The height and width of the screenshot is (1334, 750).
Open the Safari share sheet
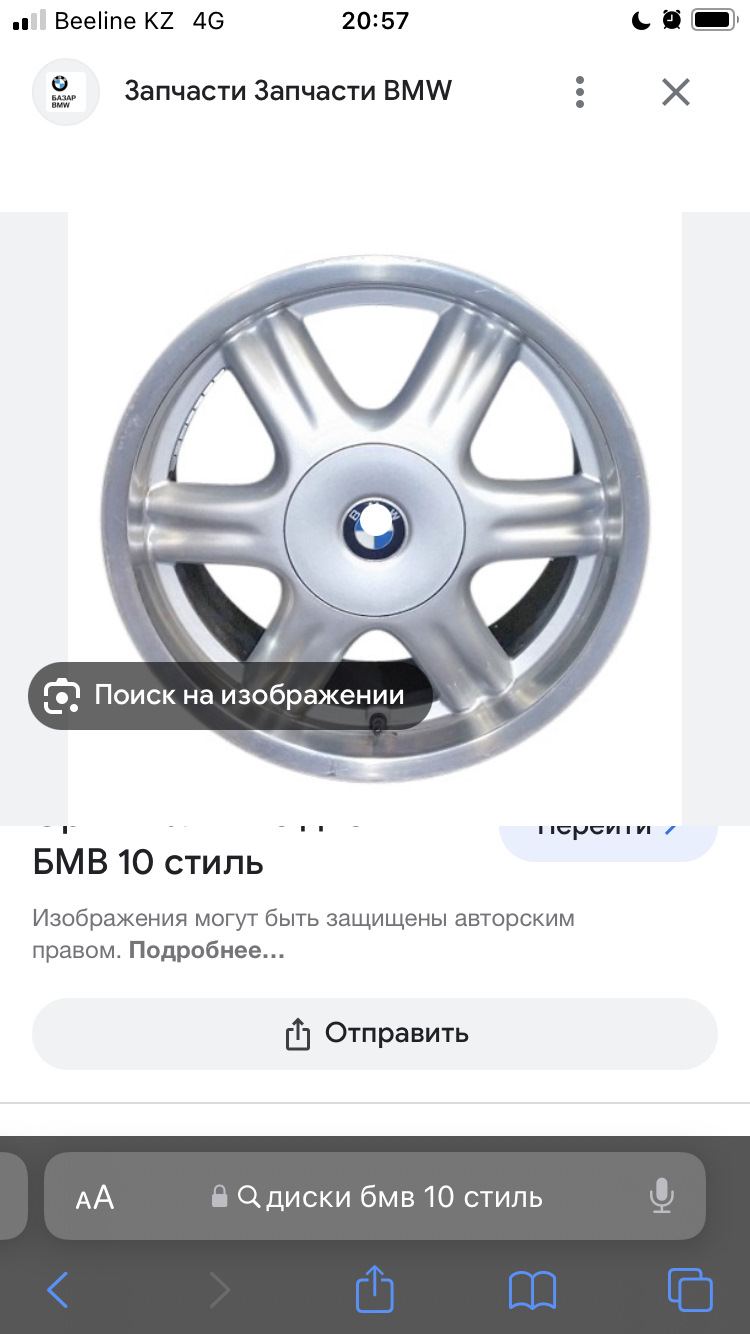[375, 1289]
